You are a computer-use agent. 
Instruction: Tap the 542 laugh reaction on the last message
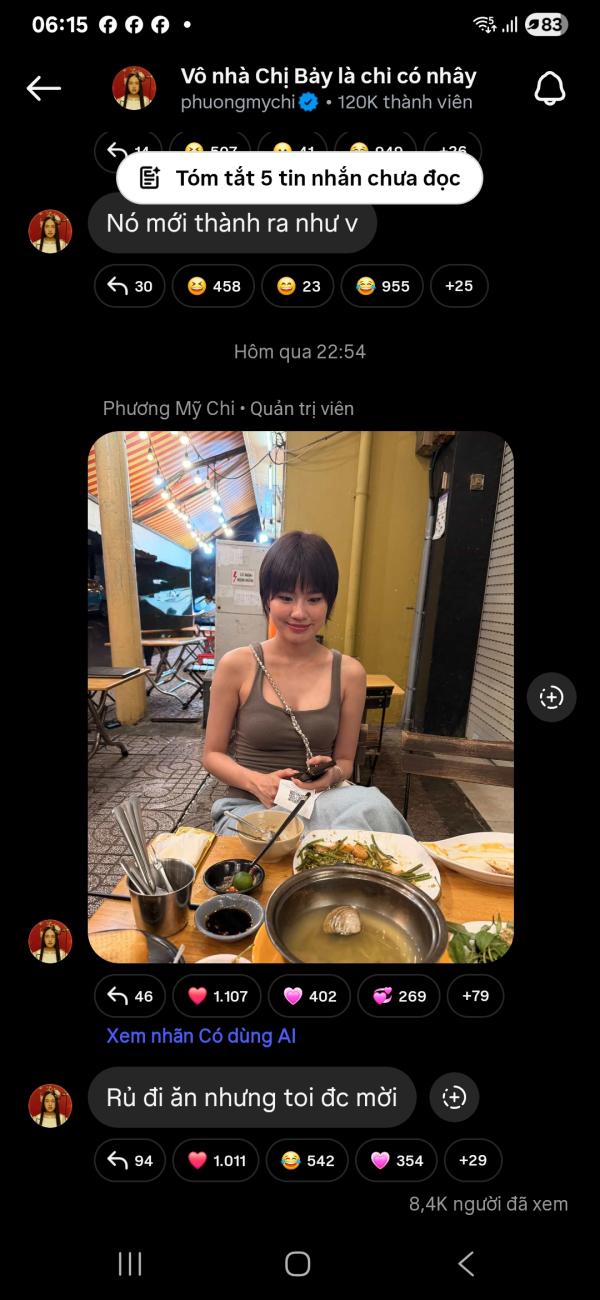[x=307, y=1160]
